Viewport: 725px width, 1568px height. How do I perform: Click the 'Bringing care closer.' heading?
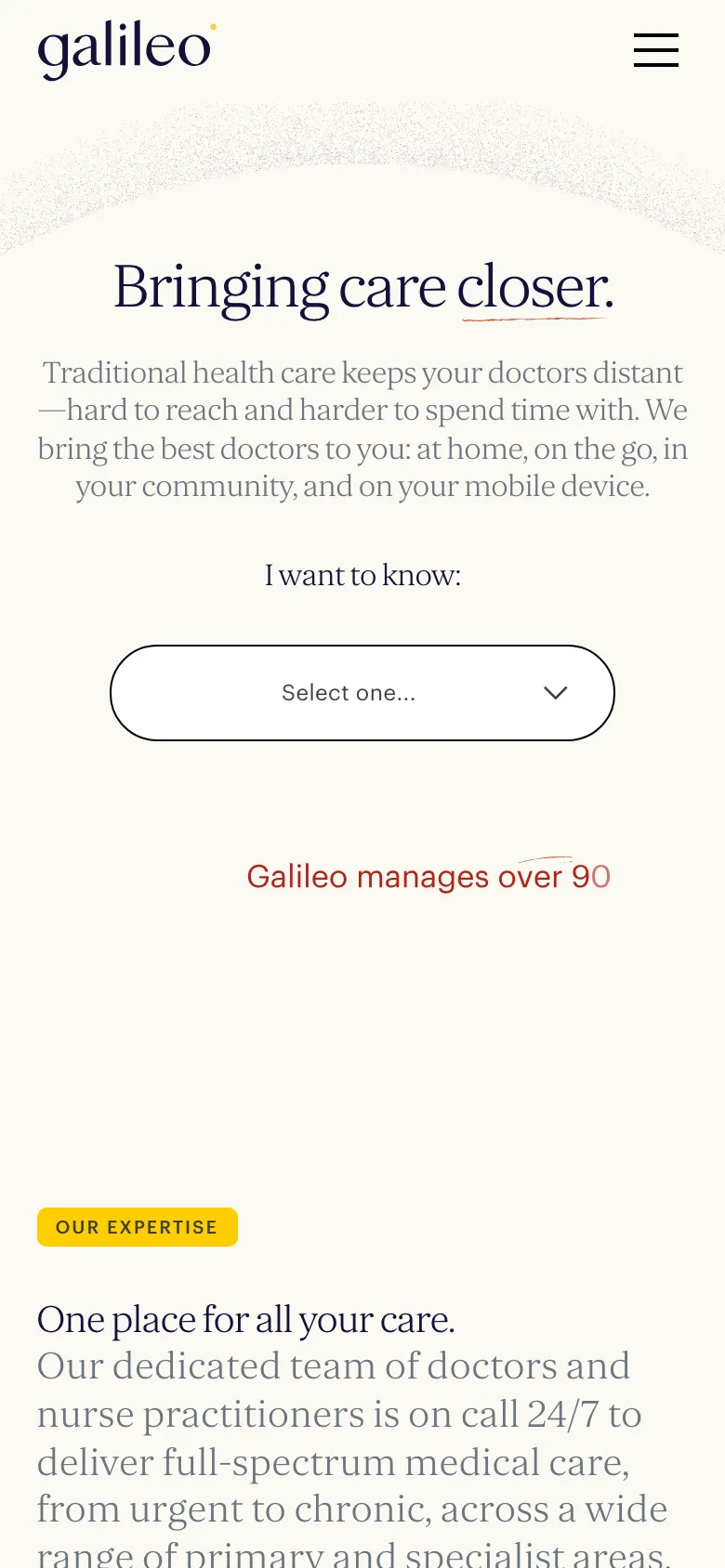click(x=362, y=288)
